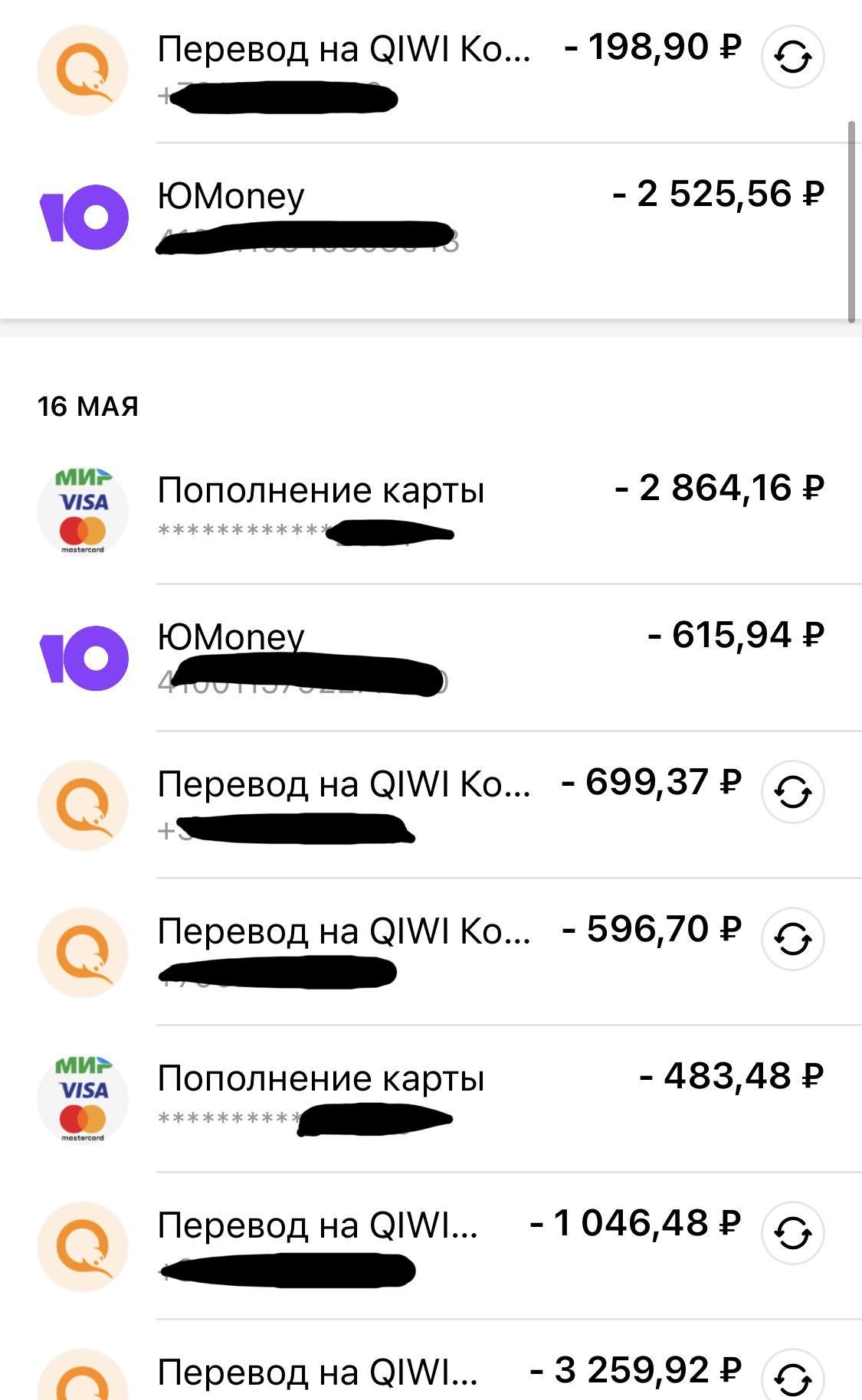View details of 596,70 ₽ QIWI transfer
Viewport: 862px width, 1400px height.
(383, 952)
